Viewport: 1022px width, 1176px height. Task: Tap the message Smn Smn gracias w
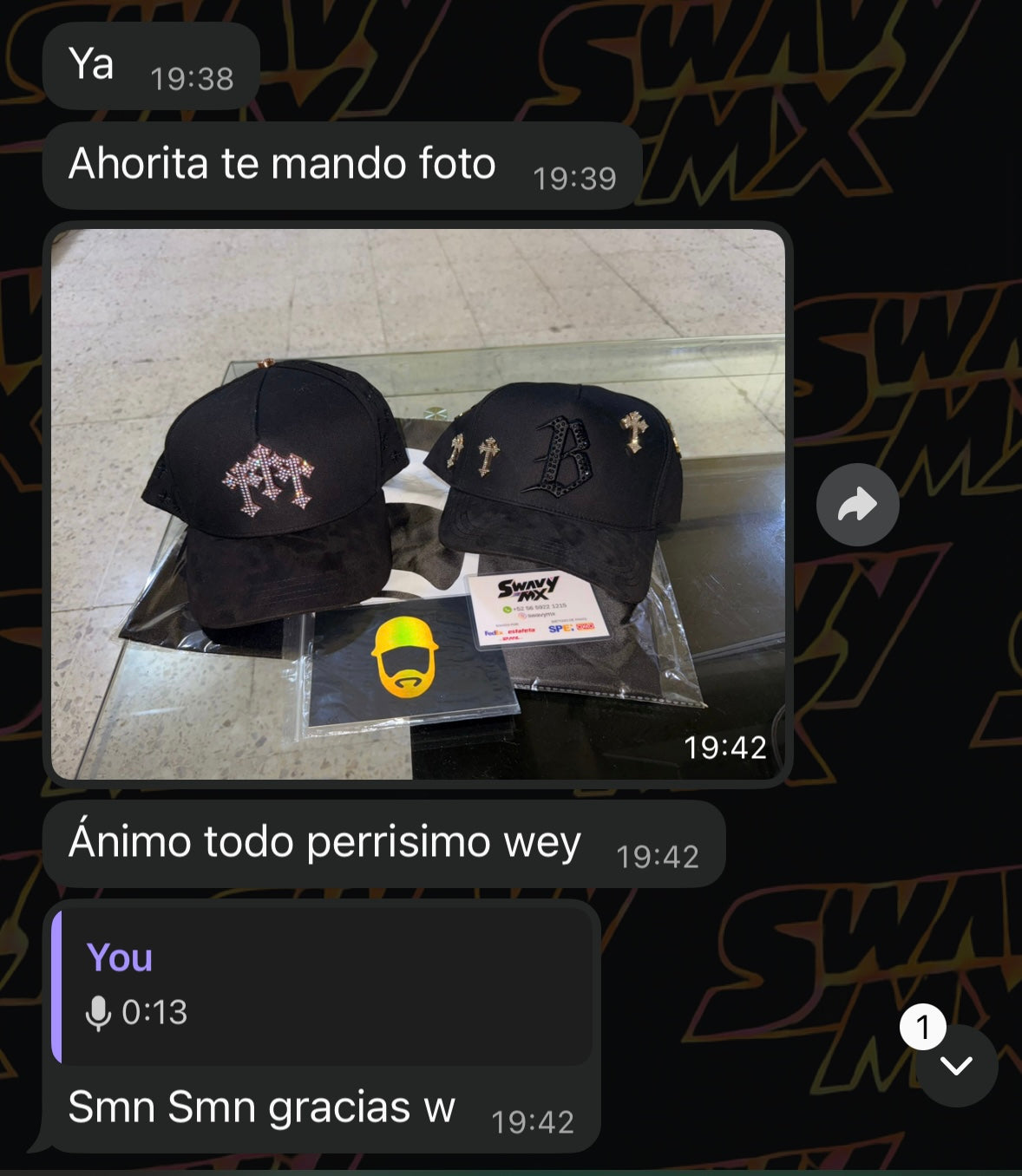pyautogui.click(x=260, y=1106)
